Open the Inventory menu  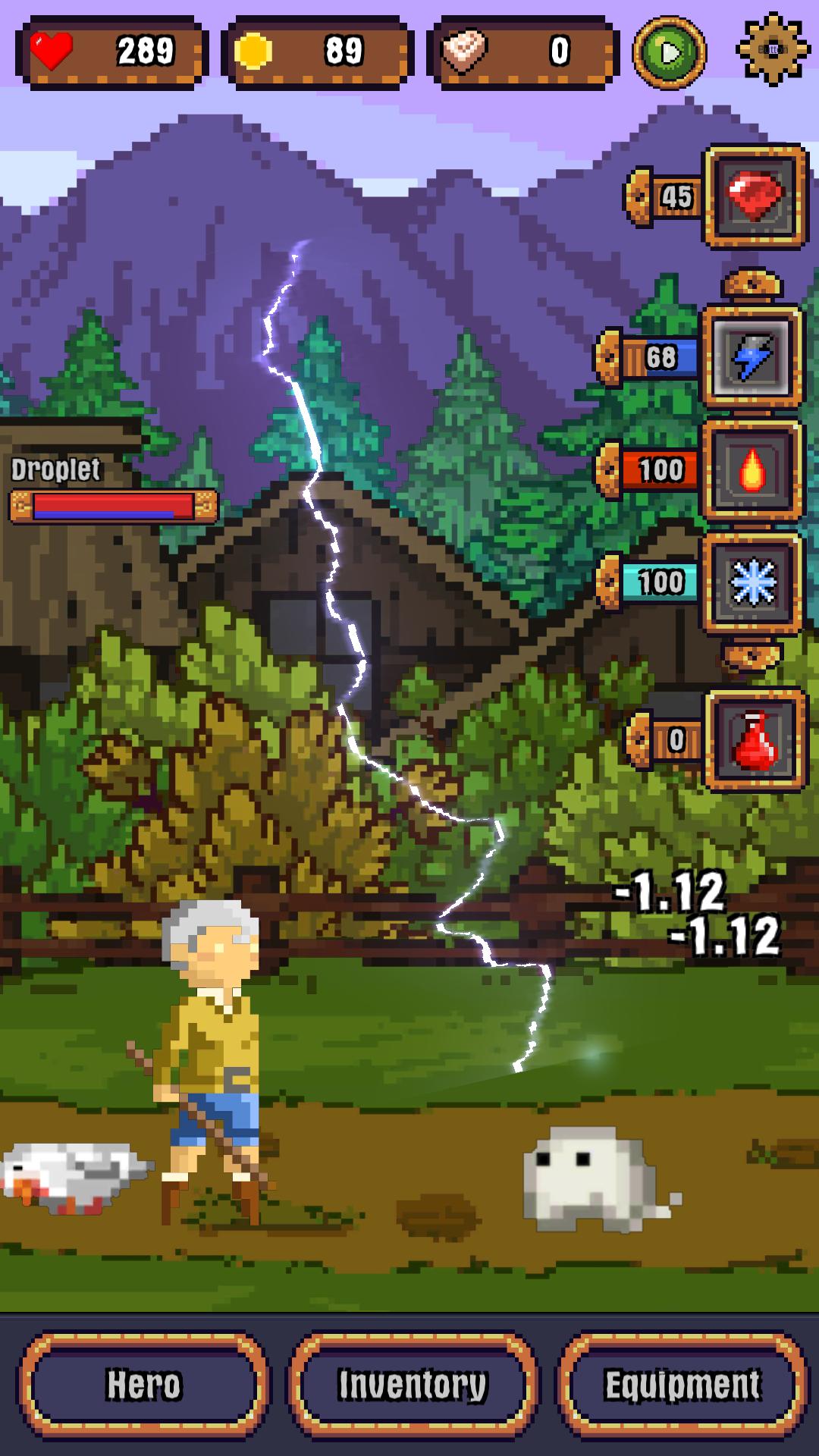point(413,1385)
